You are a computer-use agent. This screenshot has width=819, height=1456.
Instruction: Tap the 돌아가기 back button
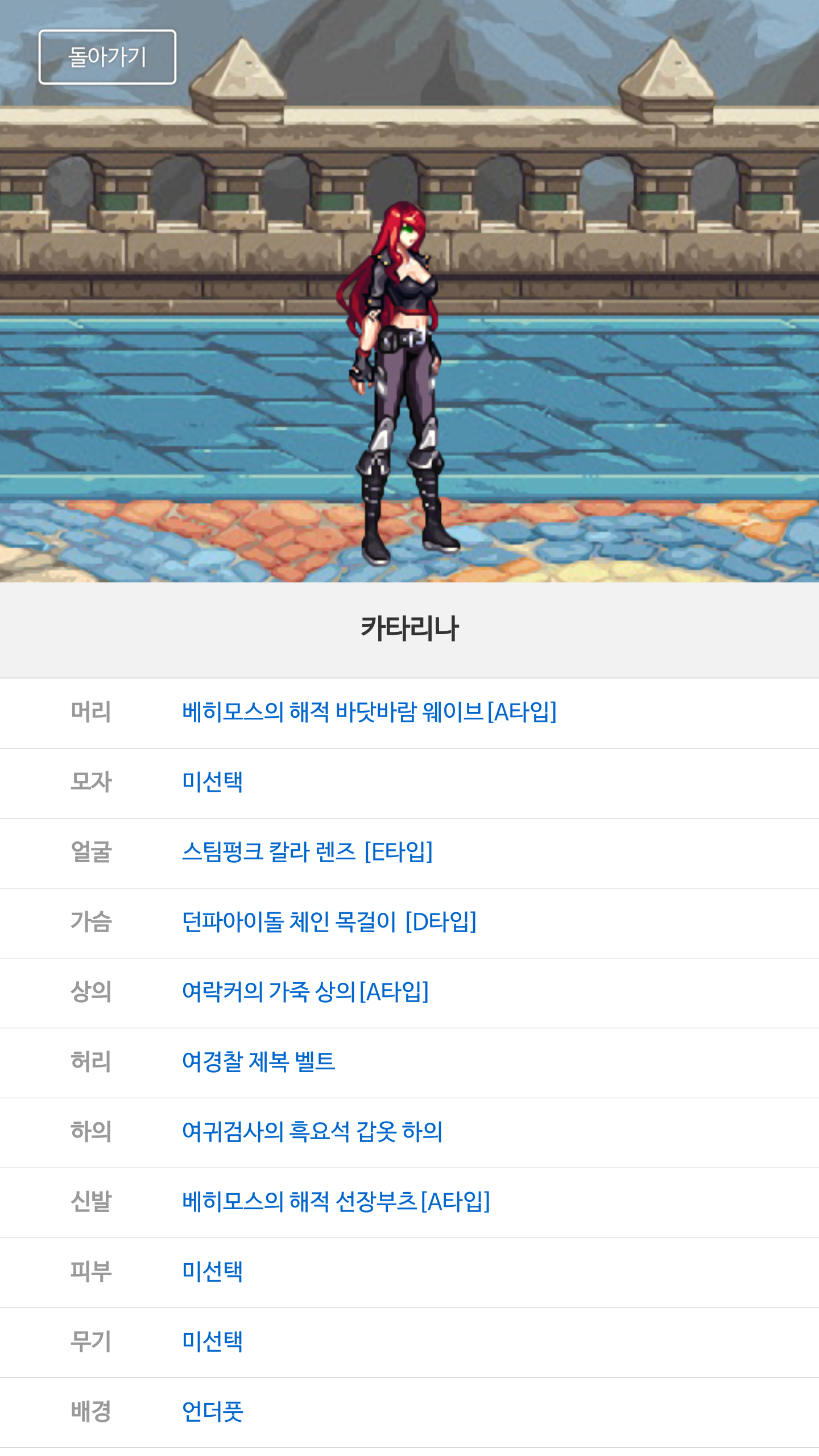pos(107,57)
